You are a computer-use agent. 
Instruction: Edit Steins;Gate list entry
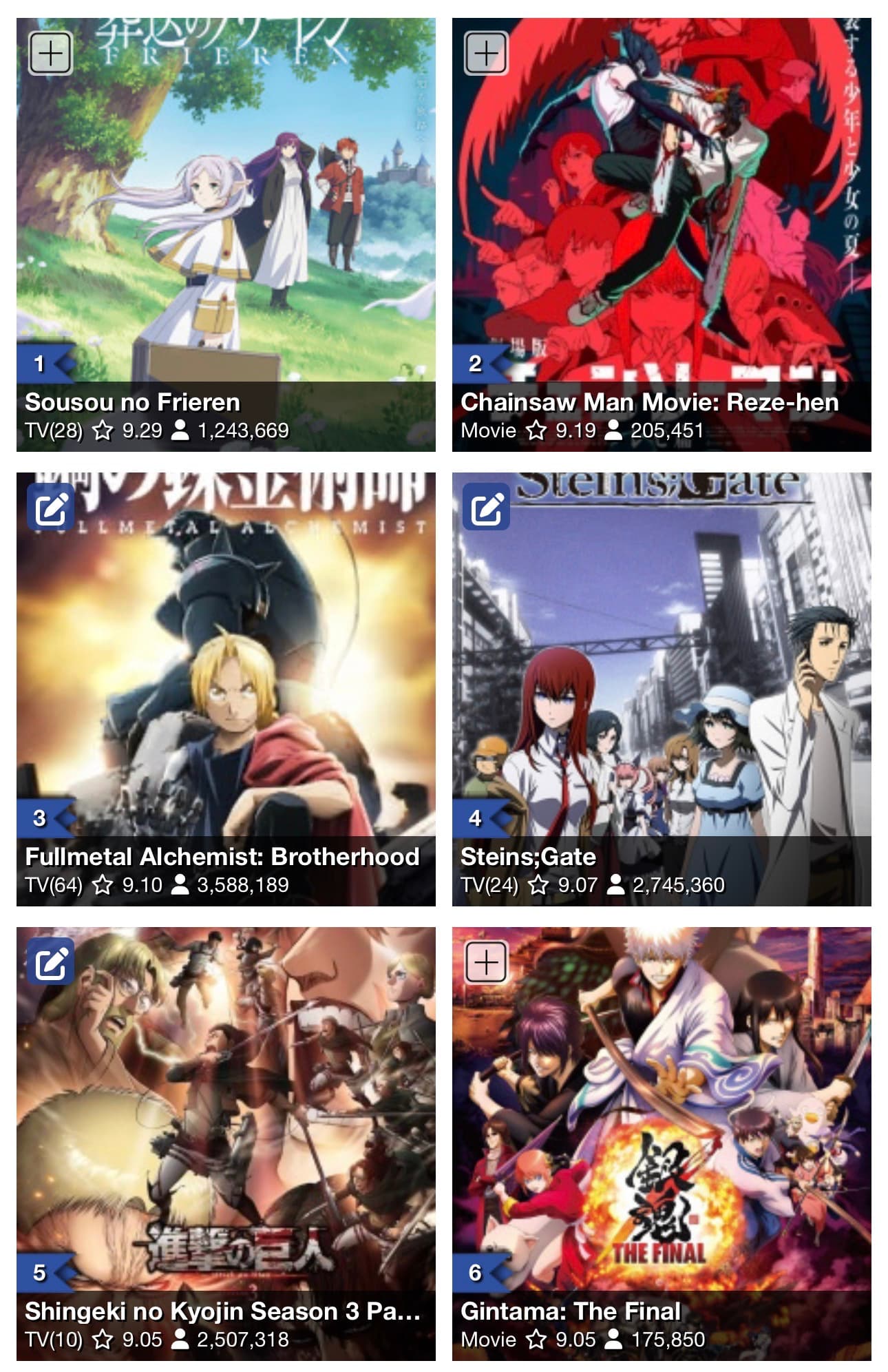(x=486, y=508)
